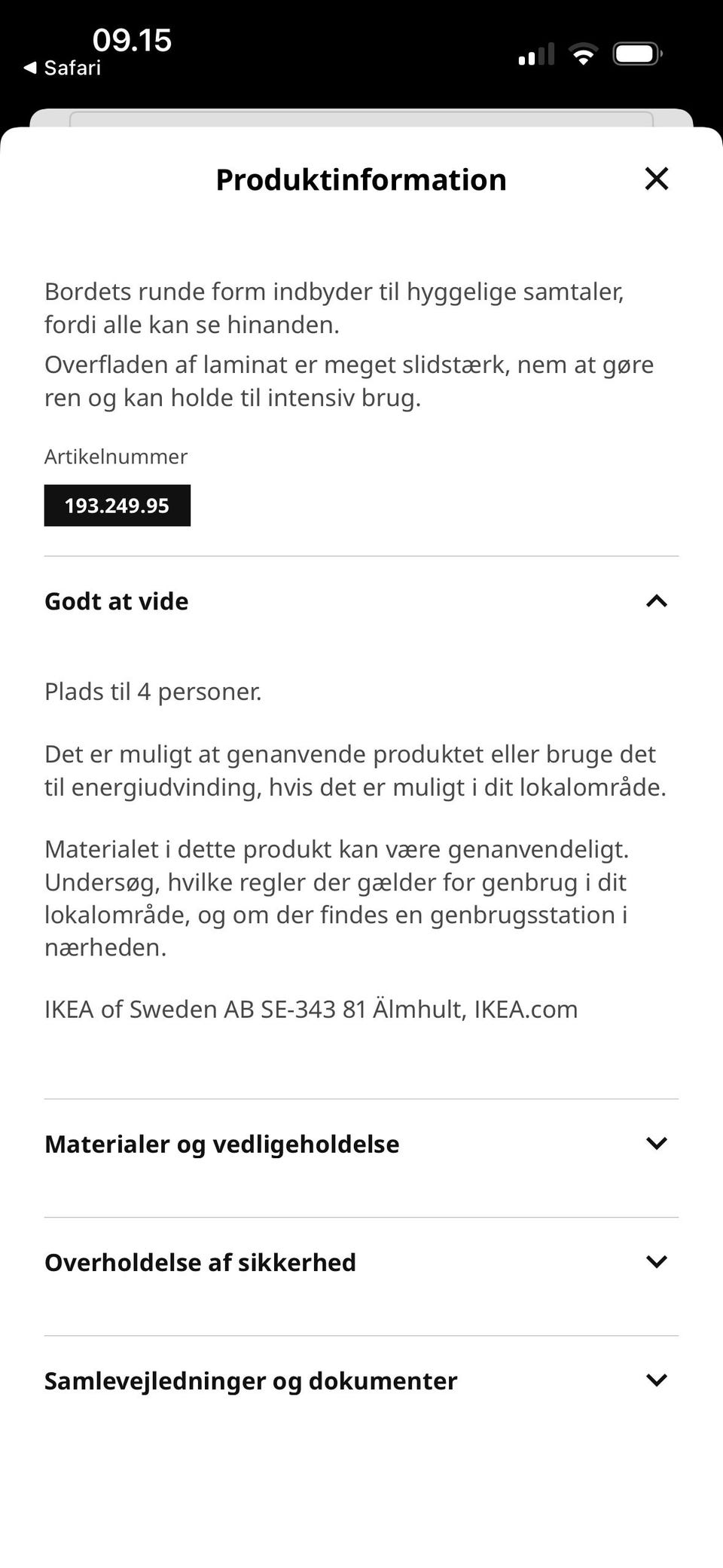Image resolution: width=723 pixels, height=1568 pixels.
Task: Tap the Samlevejledninger og dokumenter chevron
Action: 656,1381
